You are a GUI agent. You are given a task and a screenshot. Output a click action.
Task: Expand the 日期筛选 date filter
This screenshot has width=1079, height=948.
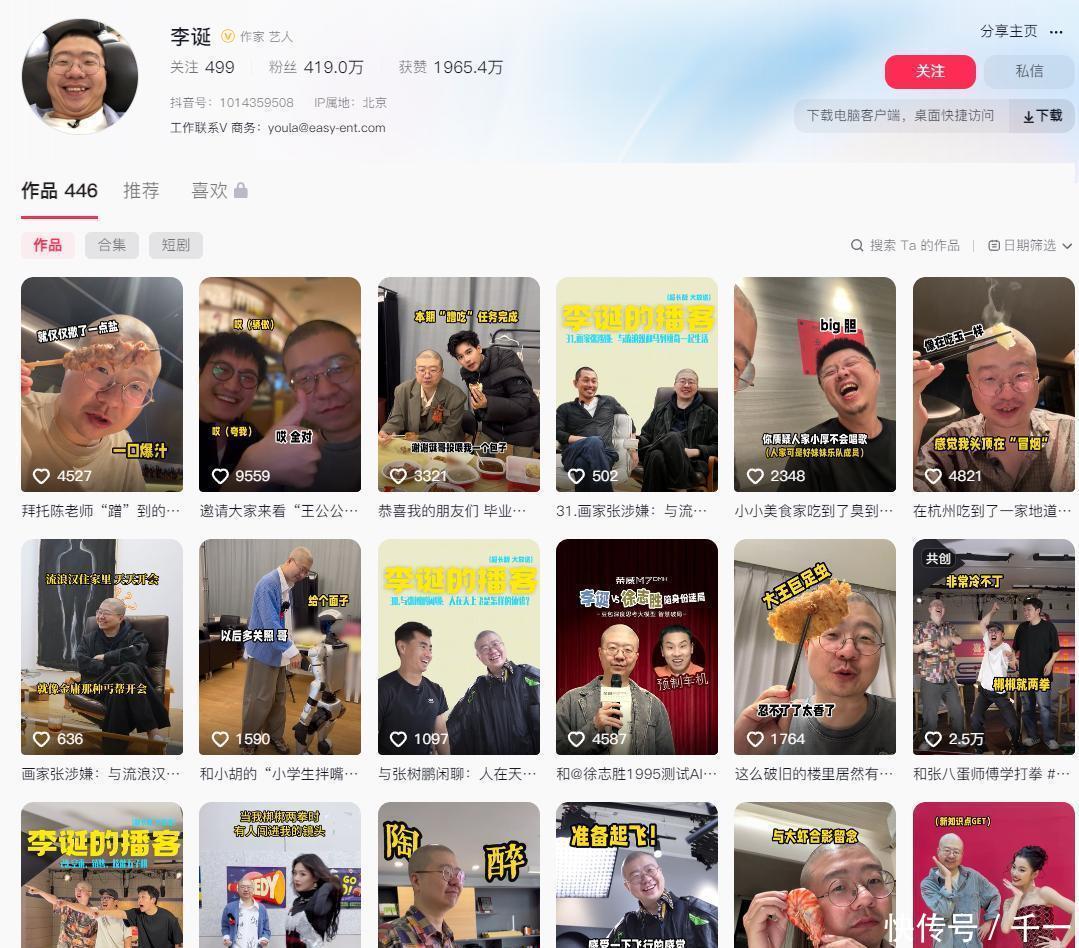[x=1030, y=245]
